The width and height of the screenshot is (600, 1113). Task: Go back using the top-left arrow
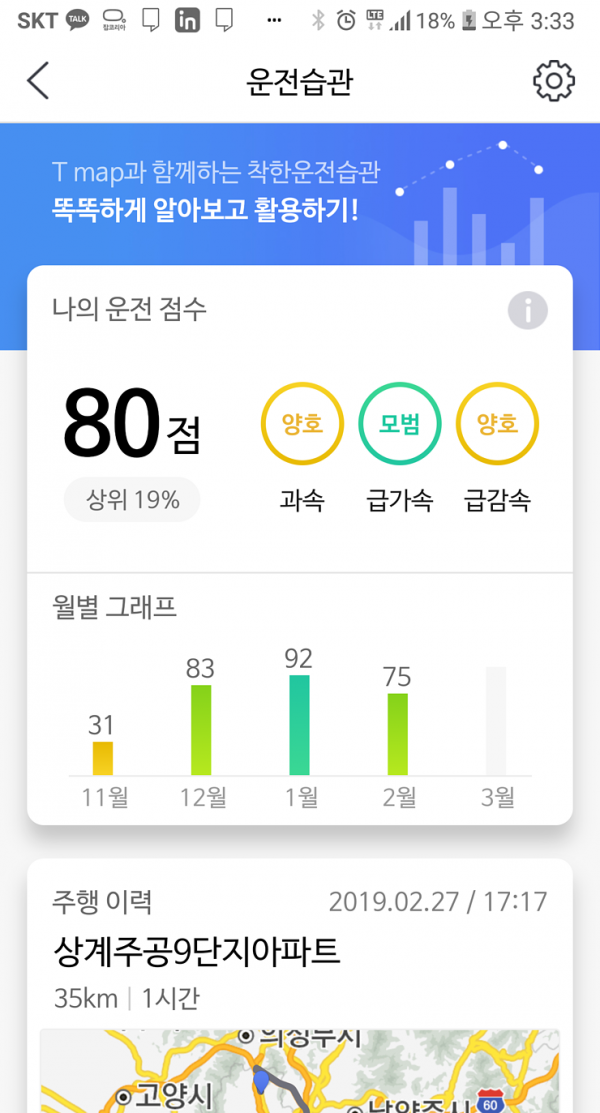click(x=38, y=81)
